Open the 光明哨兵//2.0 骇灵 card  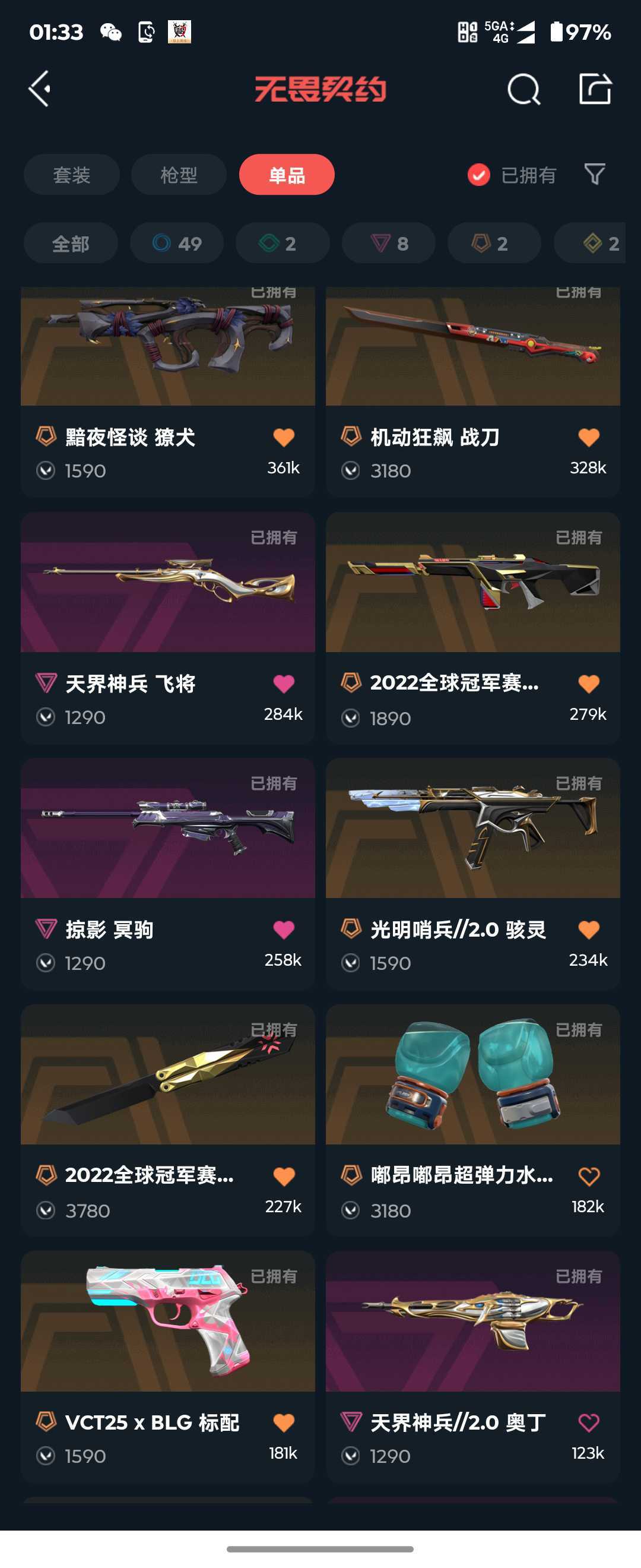(472, 874)
